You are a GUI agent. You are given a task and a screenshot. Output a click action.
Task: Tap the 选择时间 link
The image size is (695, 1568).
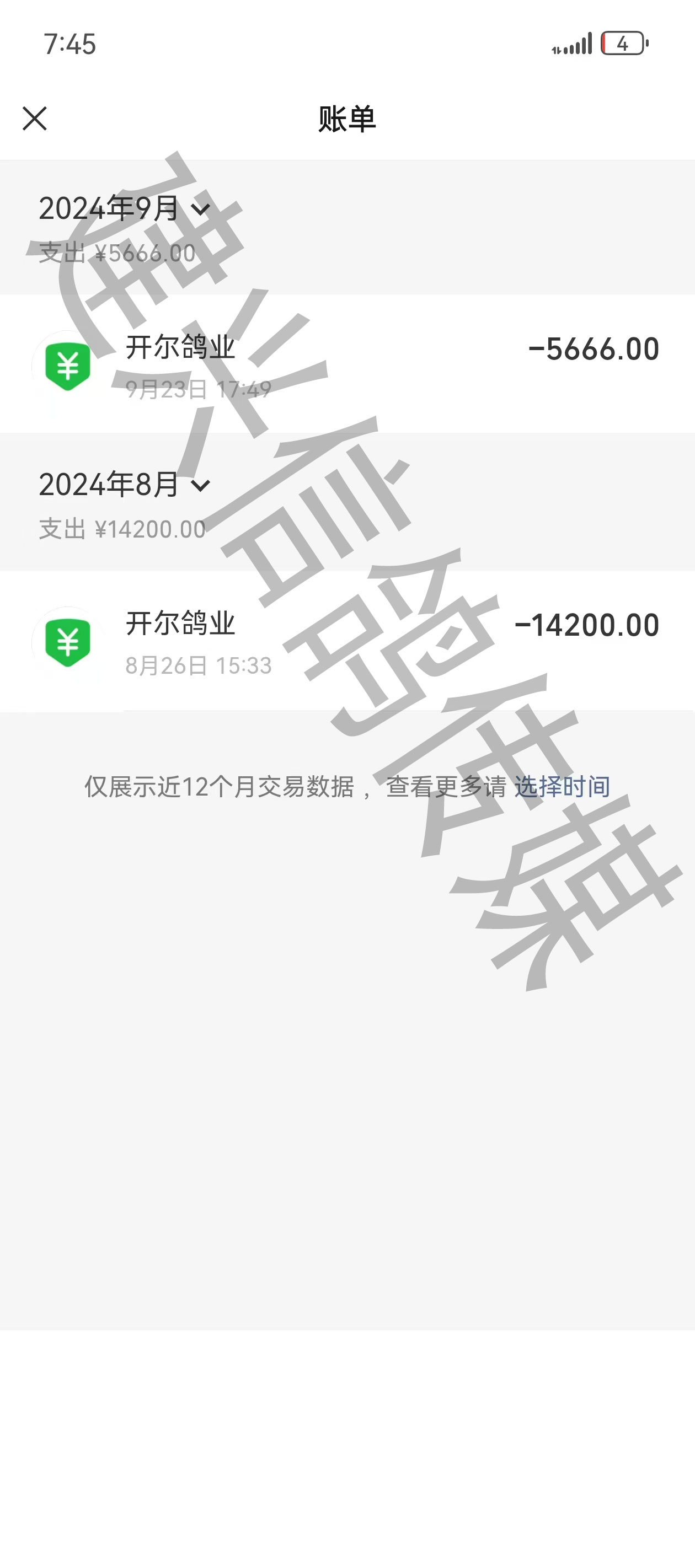pos(562,786)
